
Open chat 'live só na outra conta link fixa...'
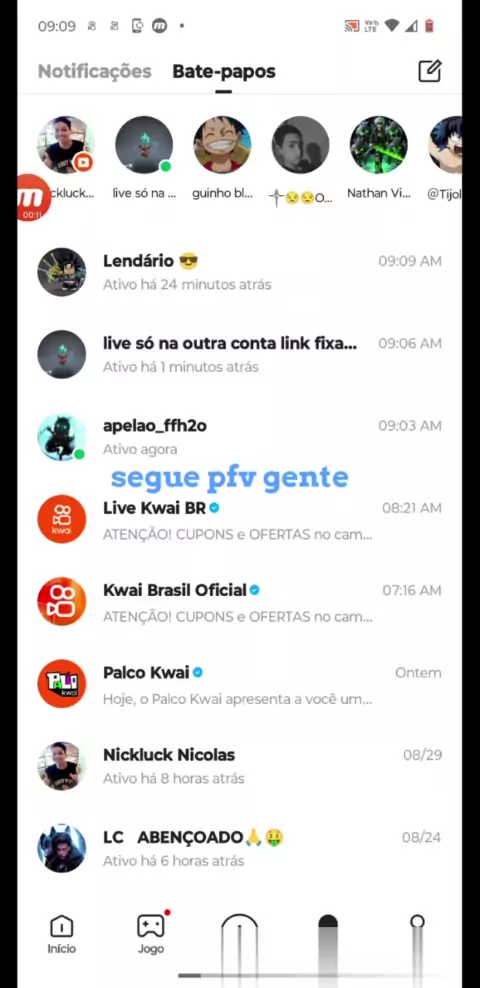click(239, 355)
